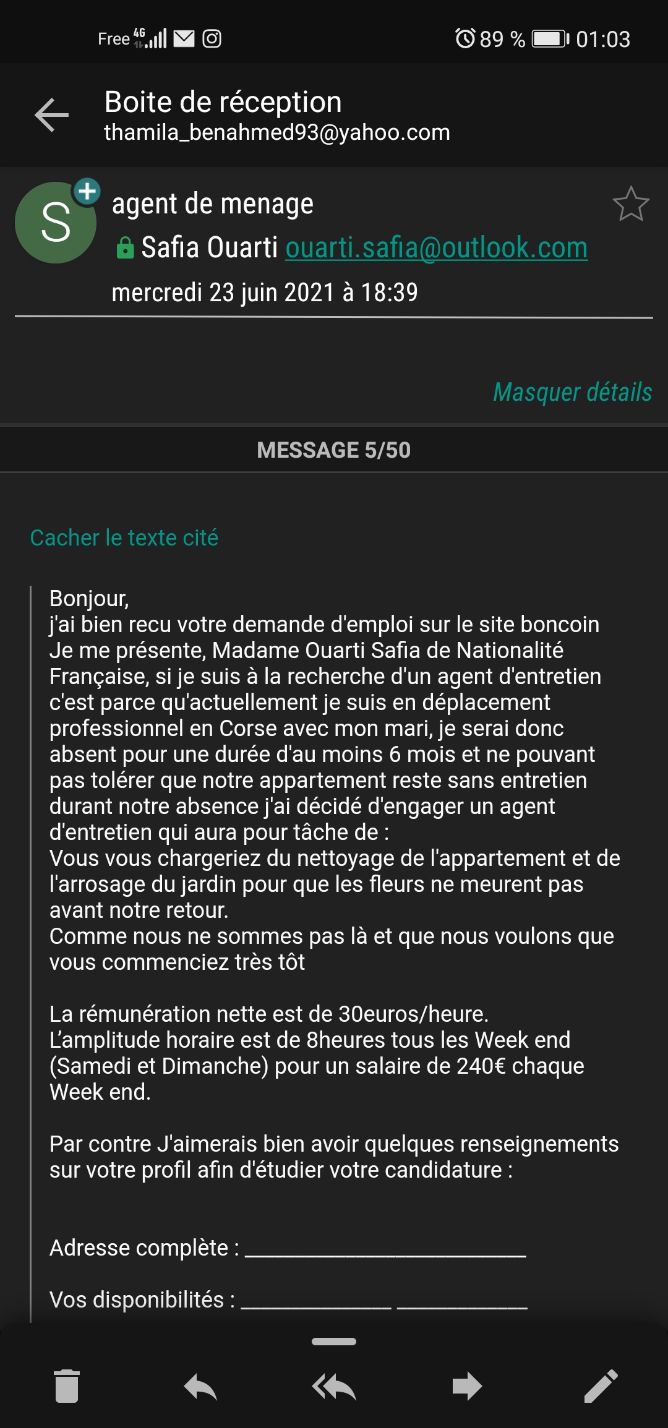
Task: Tap Masquer détails to hide details
Action: click(572, 392)
